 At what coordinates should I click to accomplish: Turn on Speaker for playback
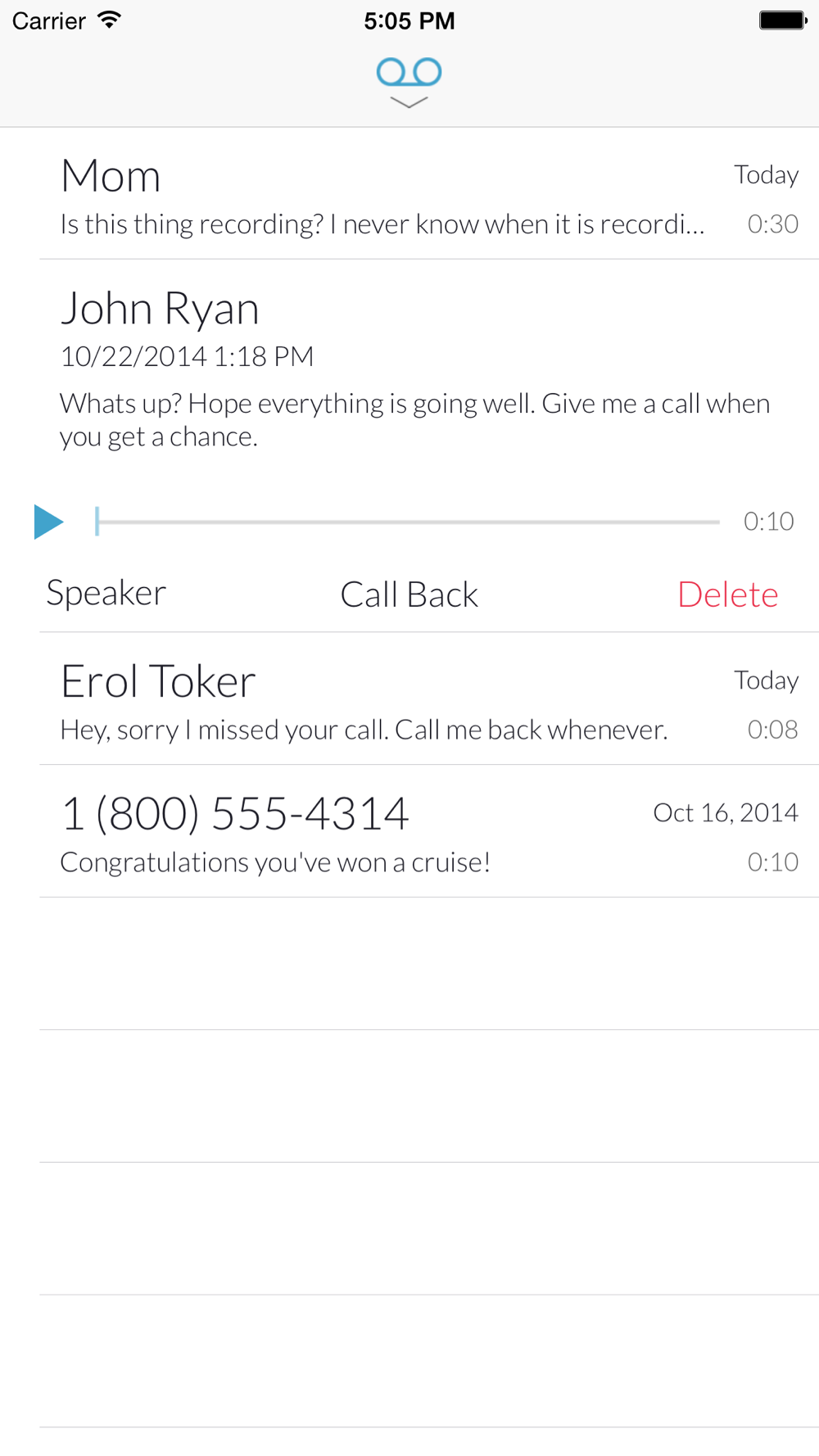106,594
